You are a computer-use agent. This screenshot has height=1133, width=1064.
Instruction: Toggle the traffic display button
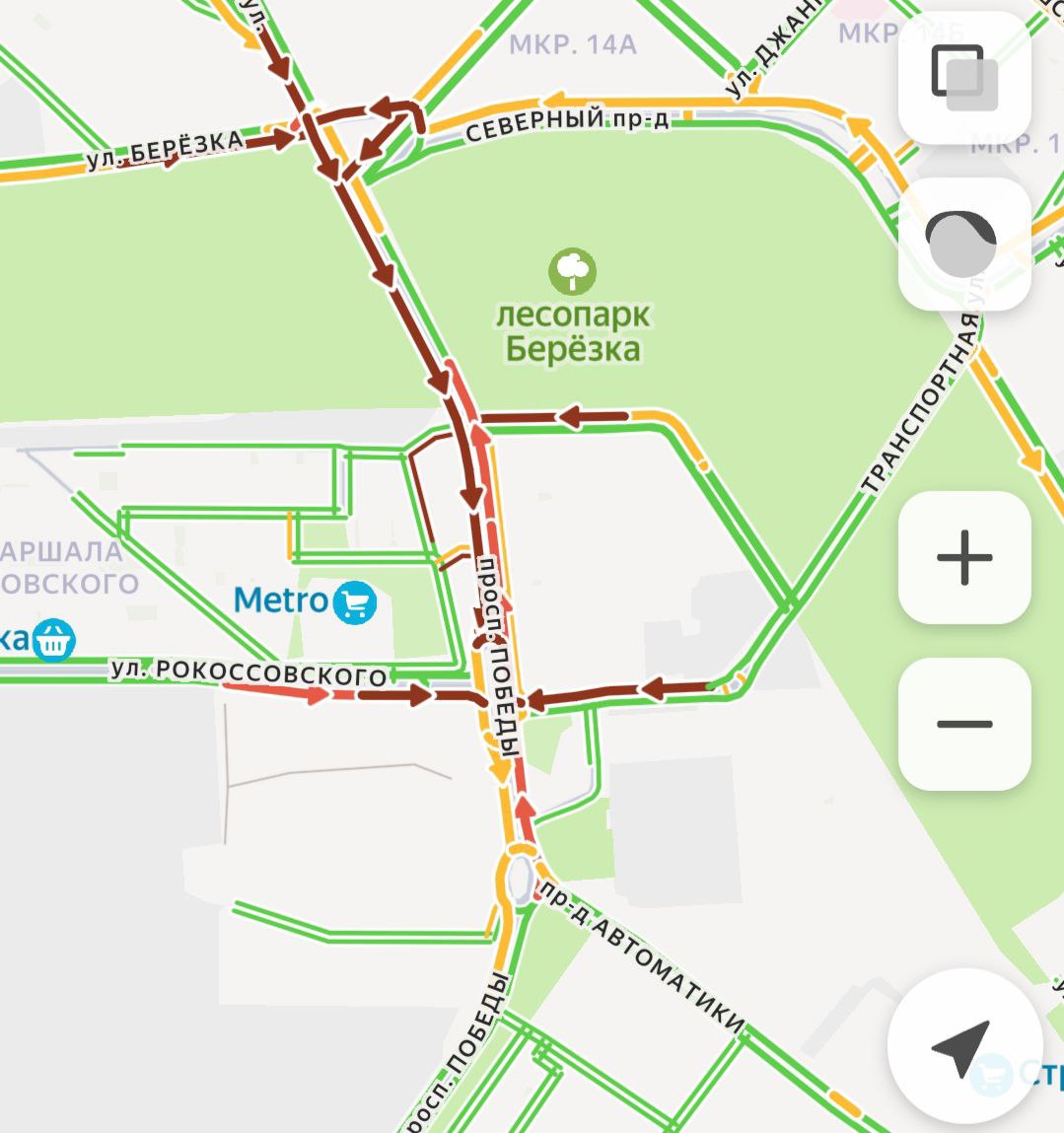pos(963,244)
